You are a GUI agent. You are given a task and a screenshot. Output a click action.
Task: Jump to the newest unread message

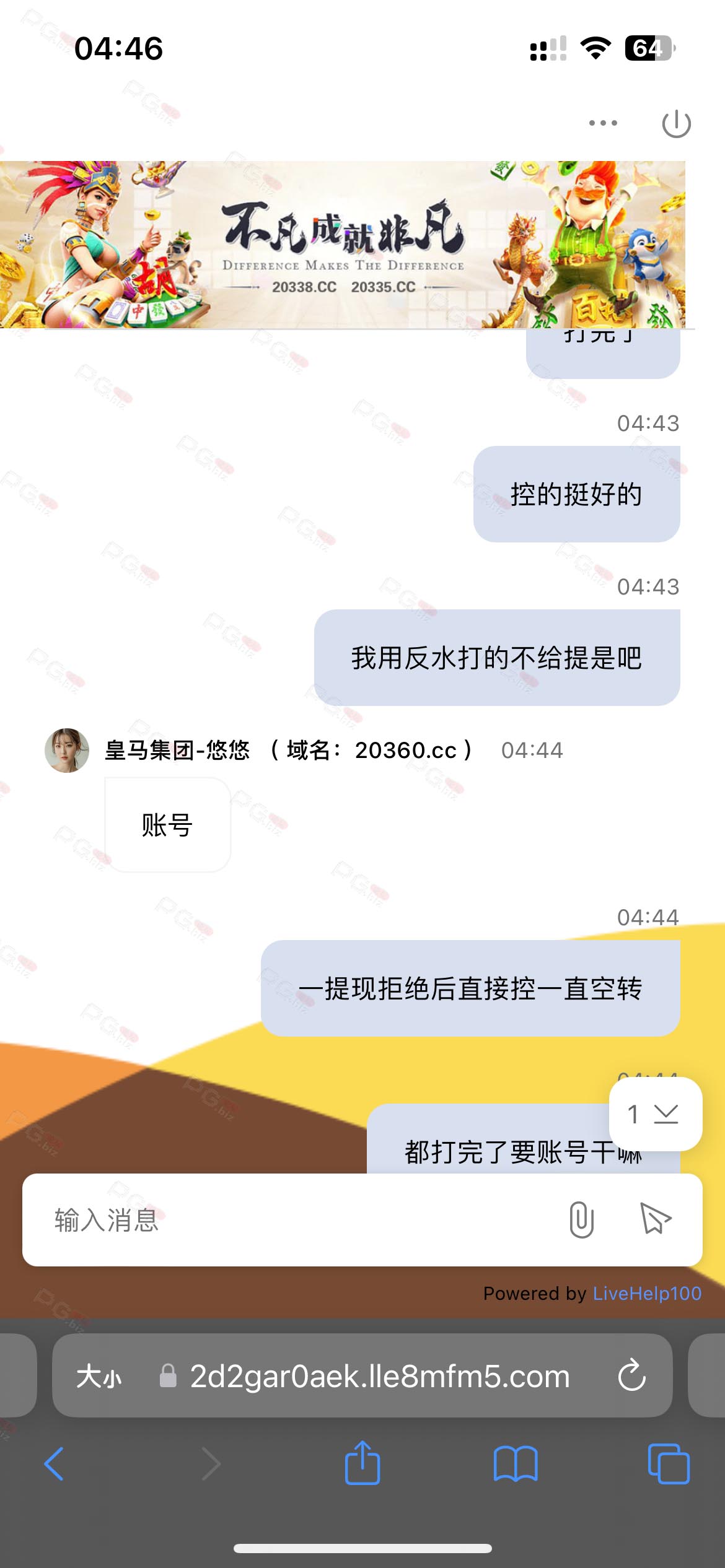coord(655,1114)
